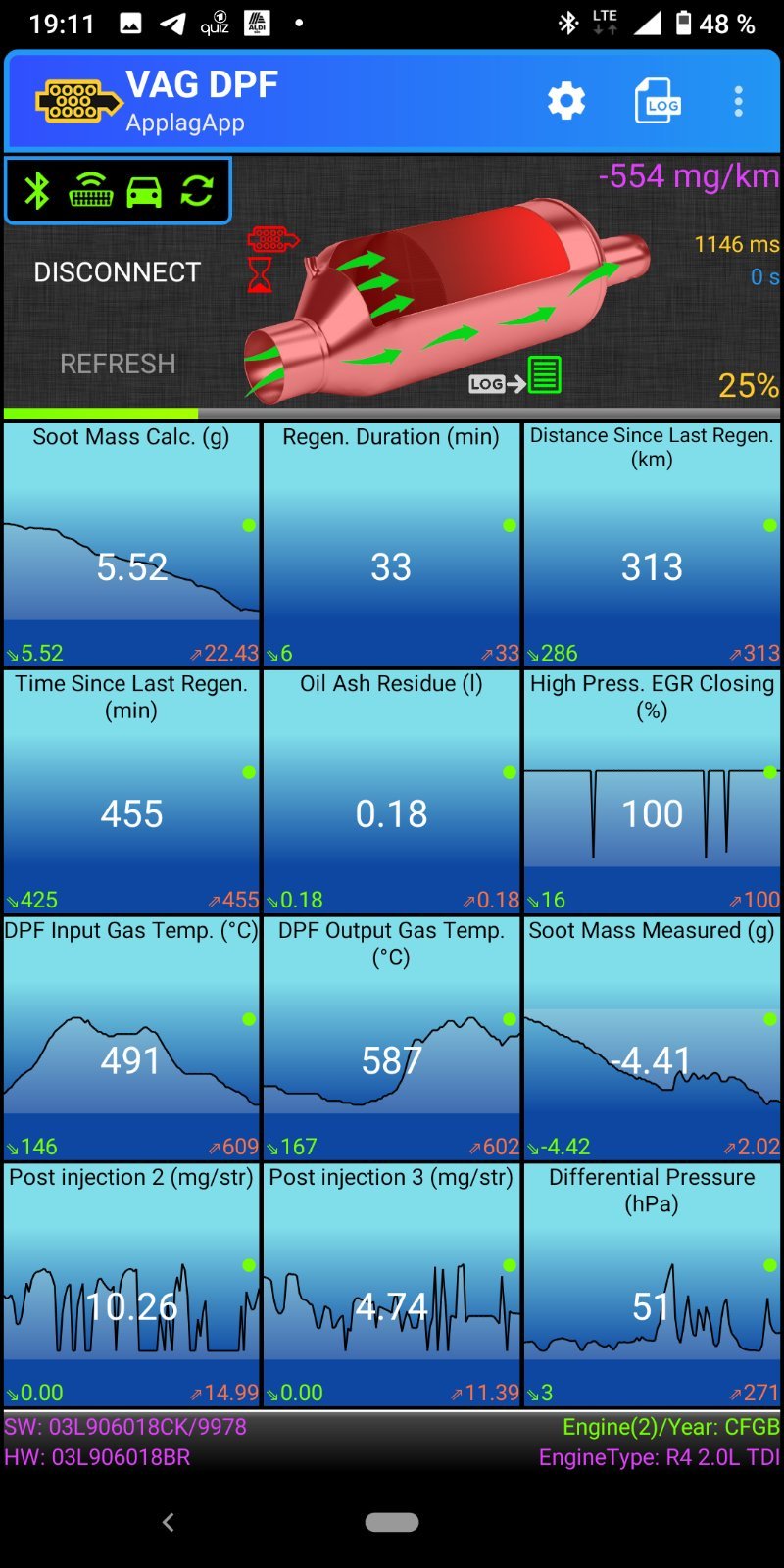784x1568 pixels.
Task: View the DPF Input Gas Temp. tile
Action: pos(131,1038)
